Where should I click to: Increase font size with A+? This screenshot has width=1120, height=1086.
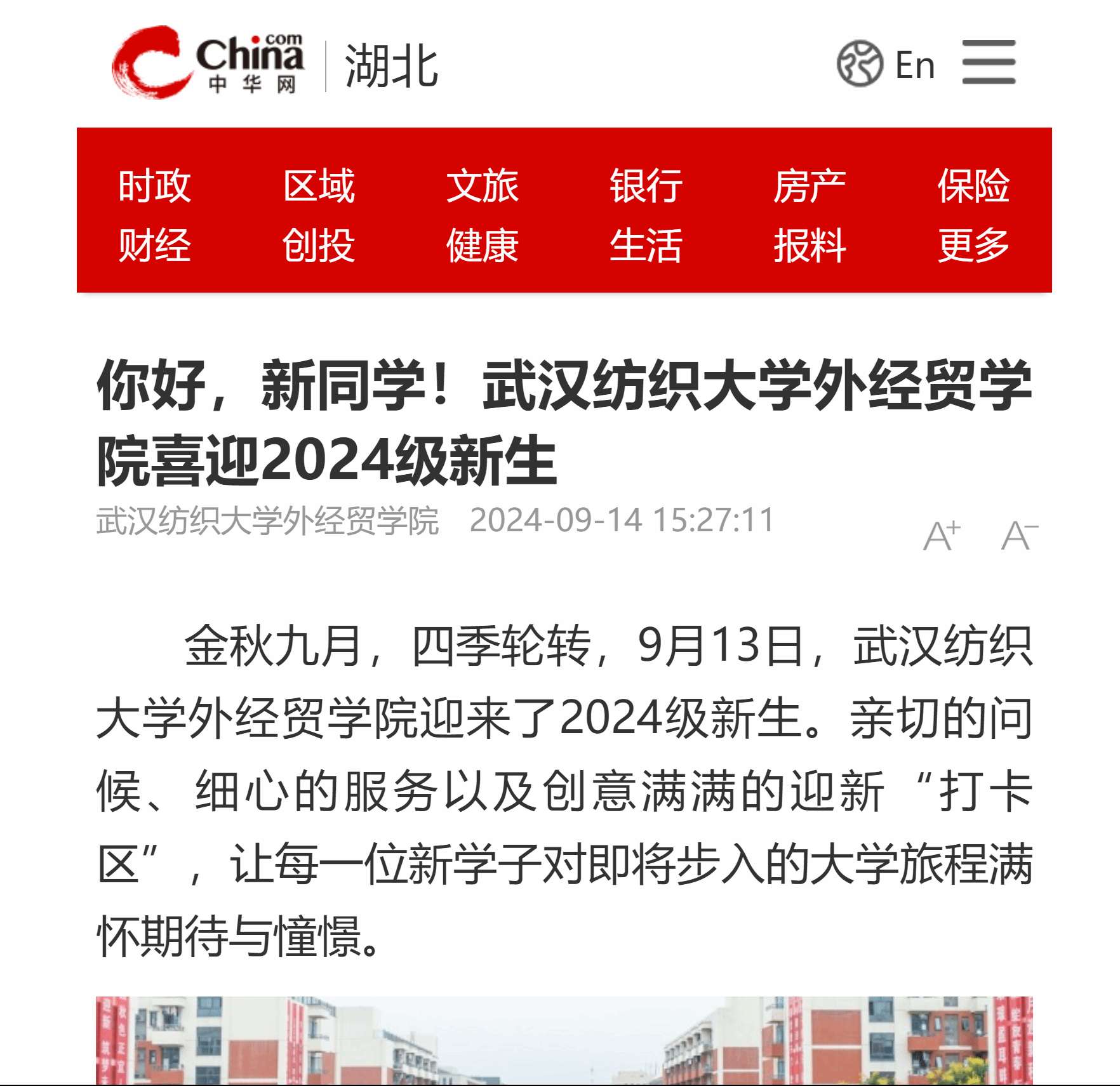pos(942,536)
